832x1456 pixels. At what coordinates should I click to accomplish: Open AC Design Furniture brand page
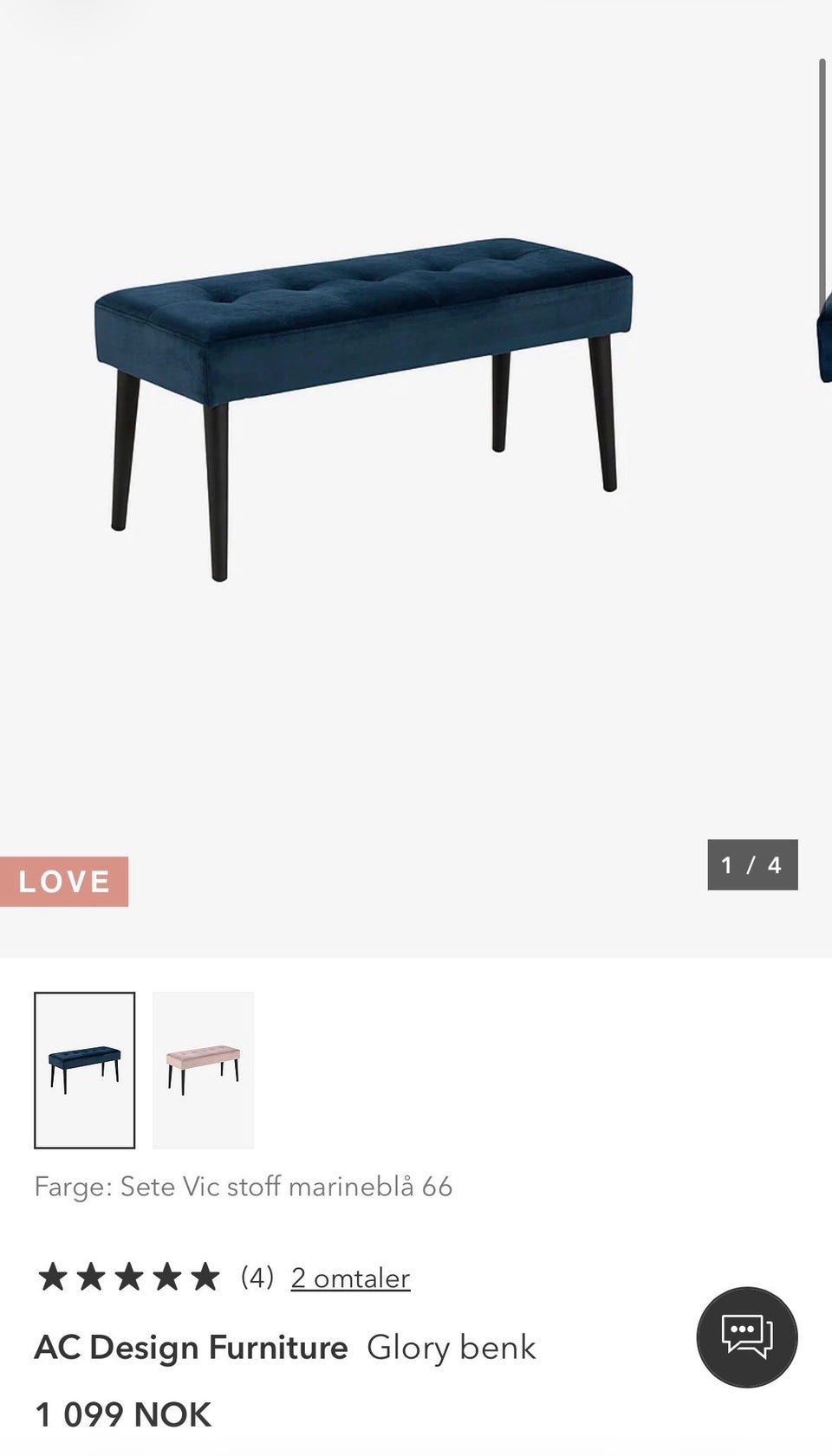(191, 1348)
